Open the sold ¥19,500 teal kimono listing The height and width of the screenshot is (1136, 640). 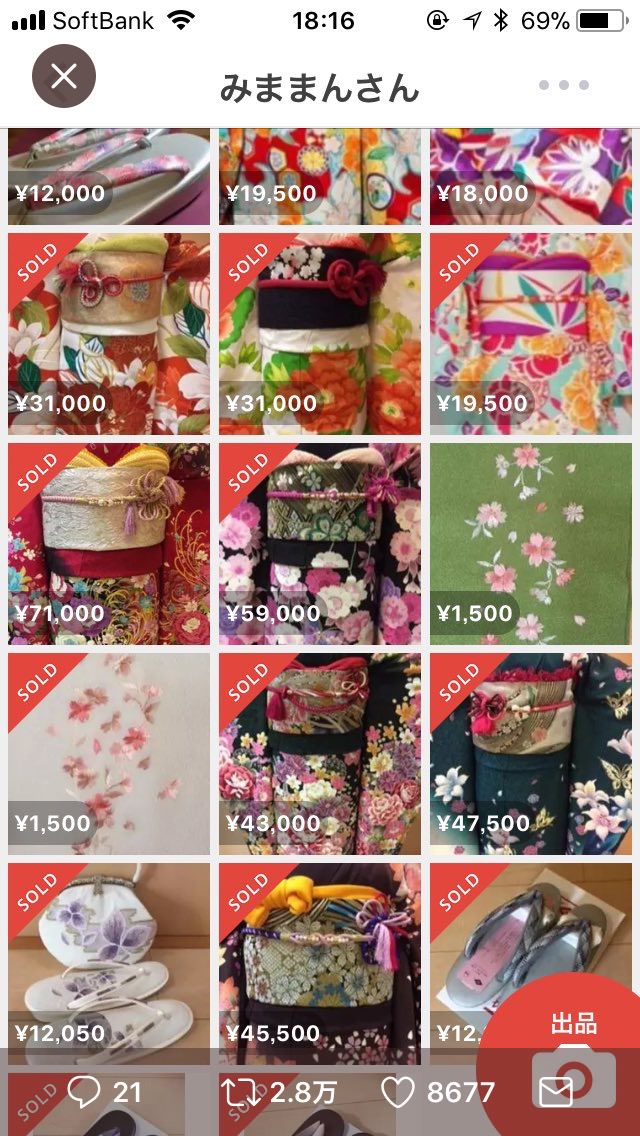click(x=530, y=334)
